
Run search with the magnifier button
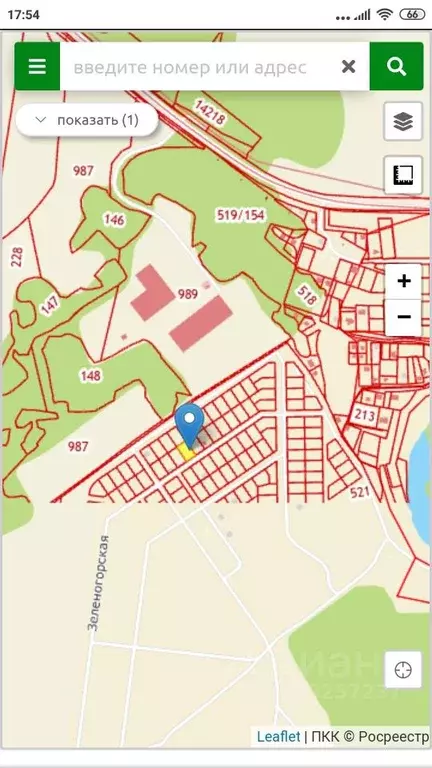[396, 66]
